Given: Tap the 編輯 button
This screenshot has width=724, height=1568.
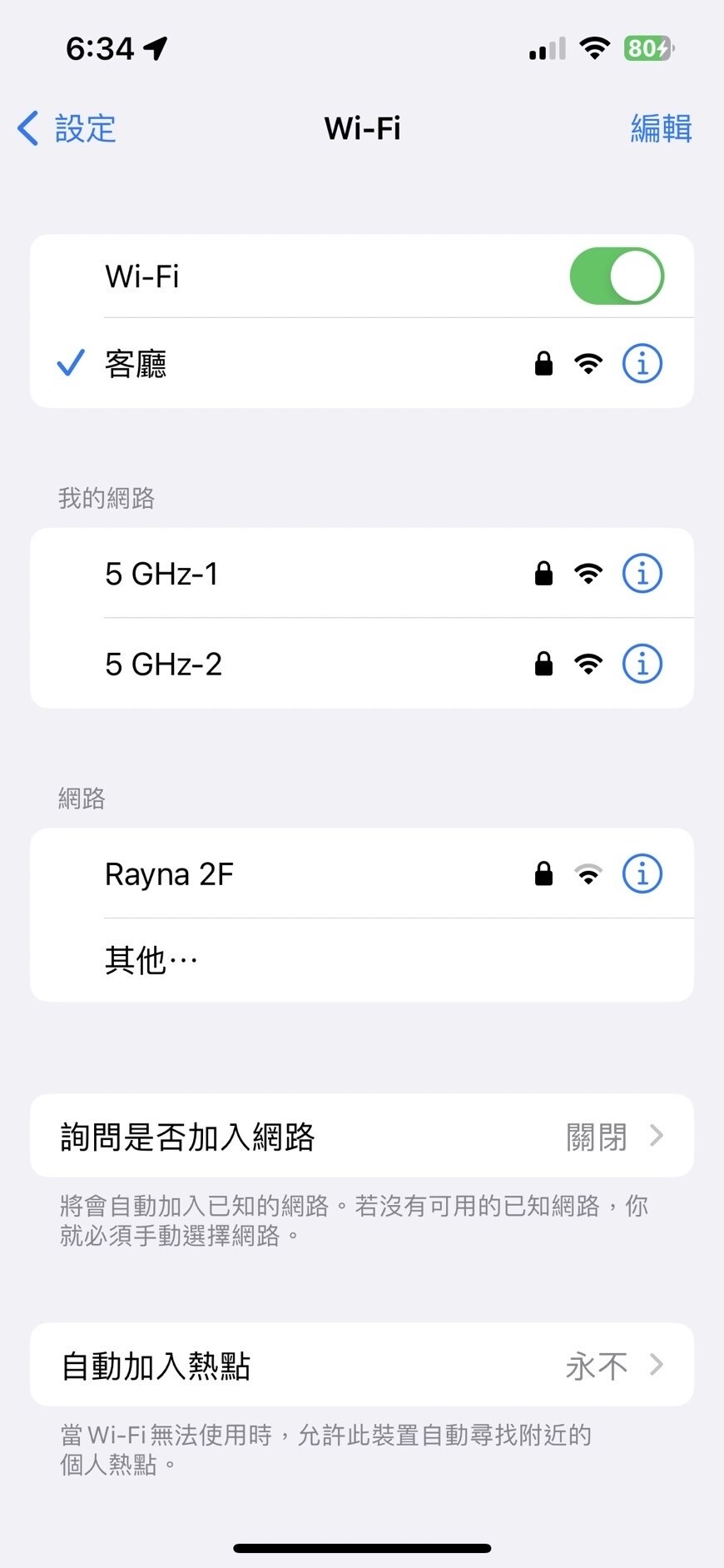Looking at the screenshot, I should [661, 129].
